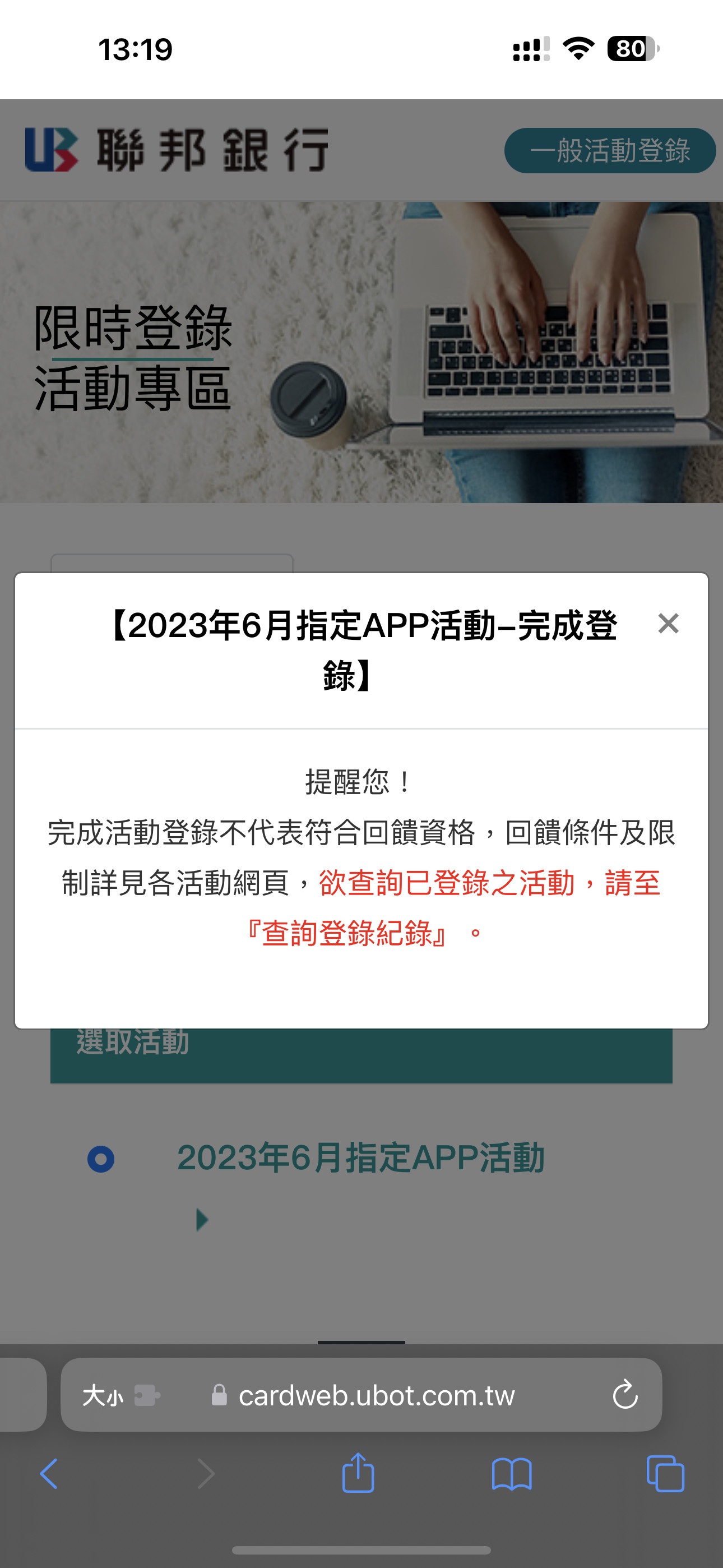Open 一般活動登錄 button
The height and width of the screenshot is (1568, 723).
(x=610, y=150)
